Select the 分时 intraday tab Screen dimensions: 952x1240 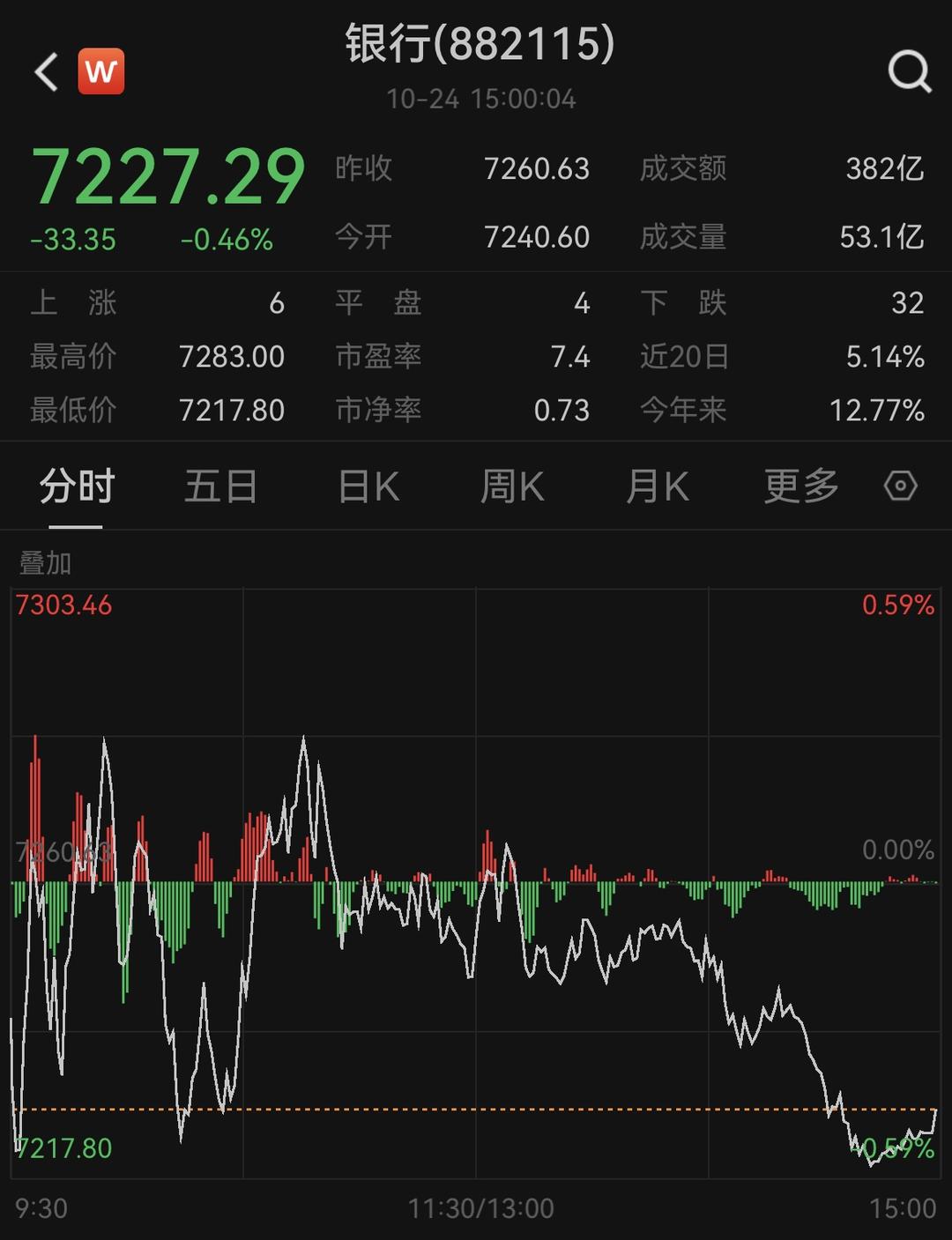[x=77, y=486]
